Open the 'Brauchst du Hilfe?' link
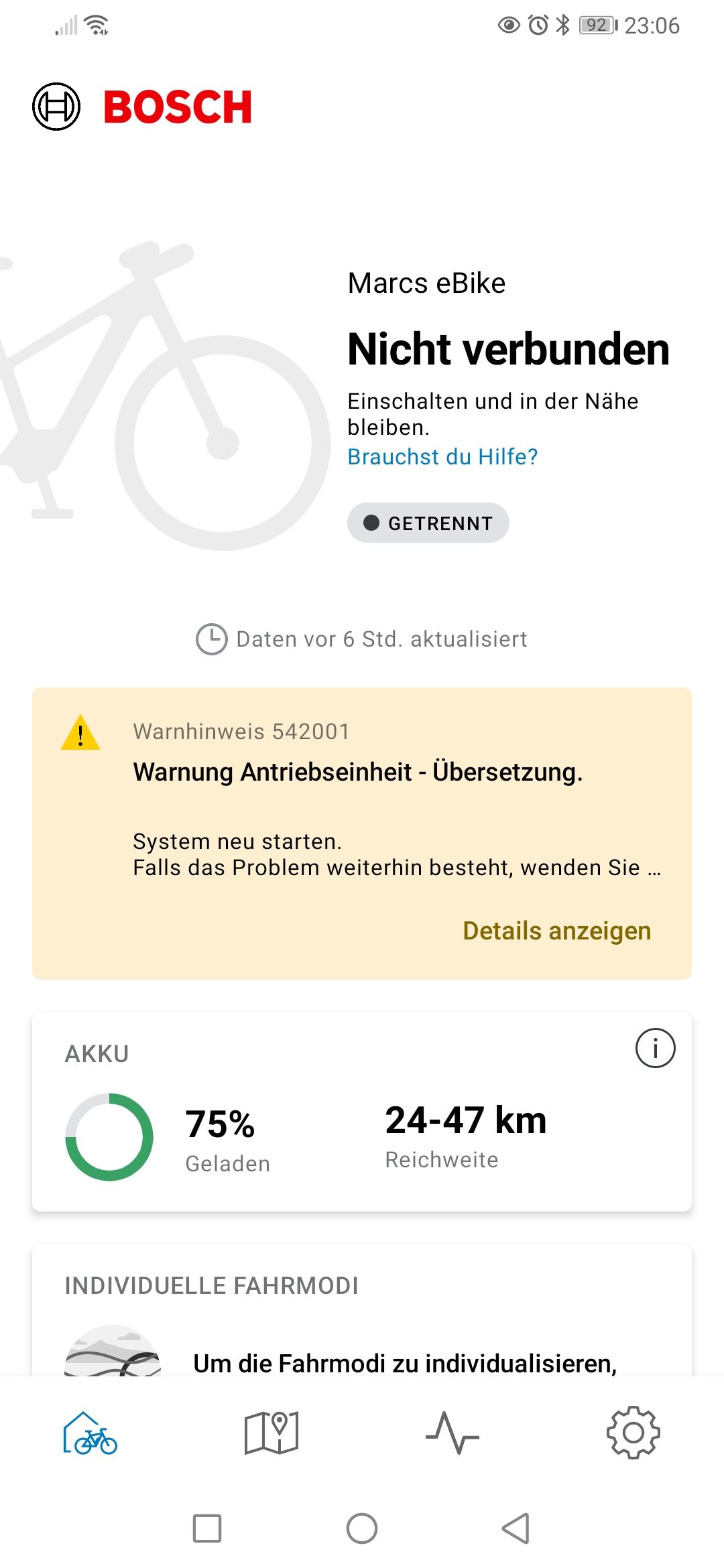The width and height of the screenshot is (724, 1568). coord(442,457)
